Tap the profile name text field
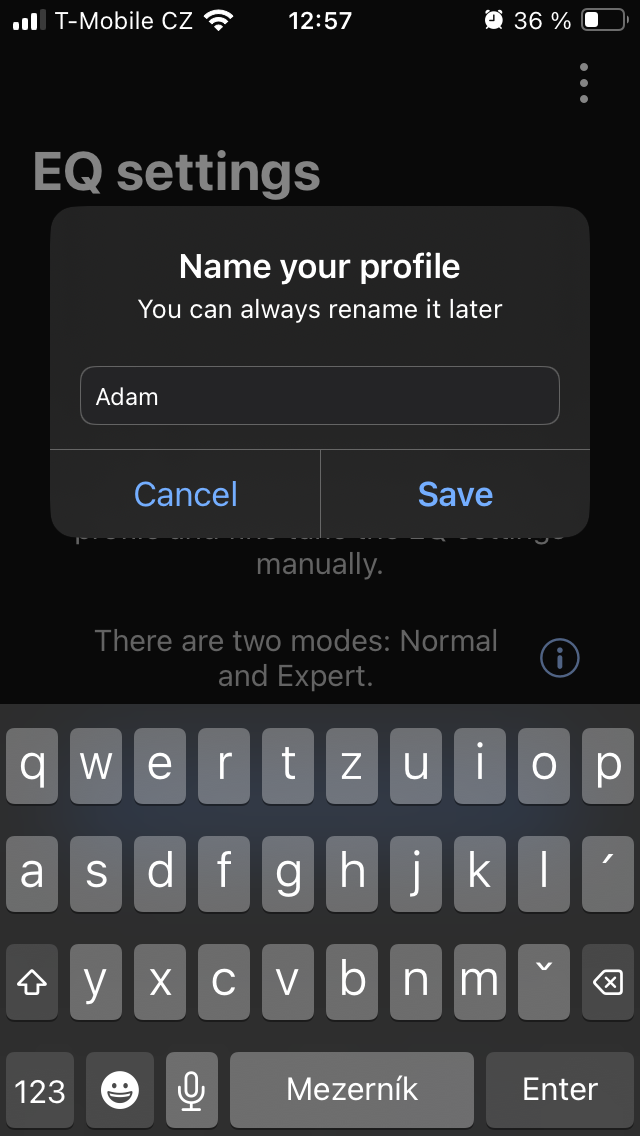640x1136 pixels. [319, 396]
